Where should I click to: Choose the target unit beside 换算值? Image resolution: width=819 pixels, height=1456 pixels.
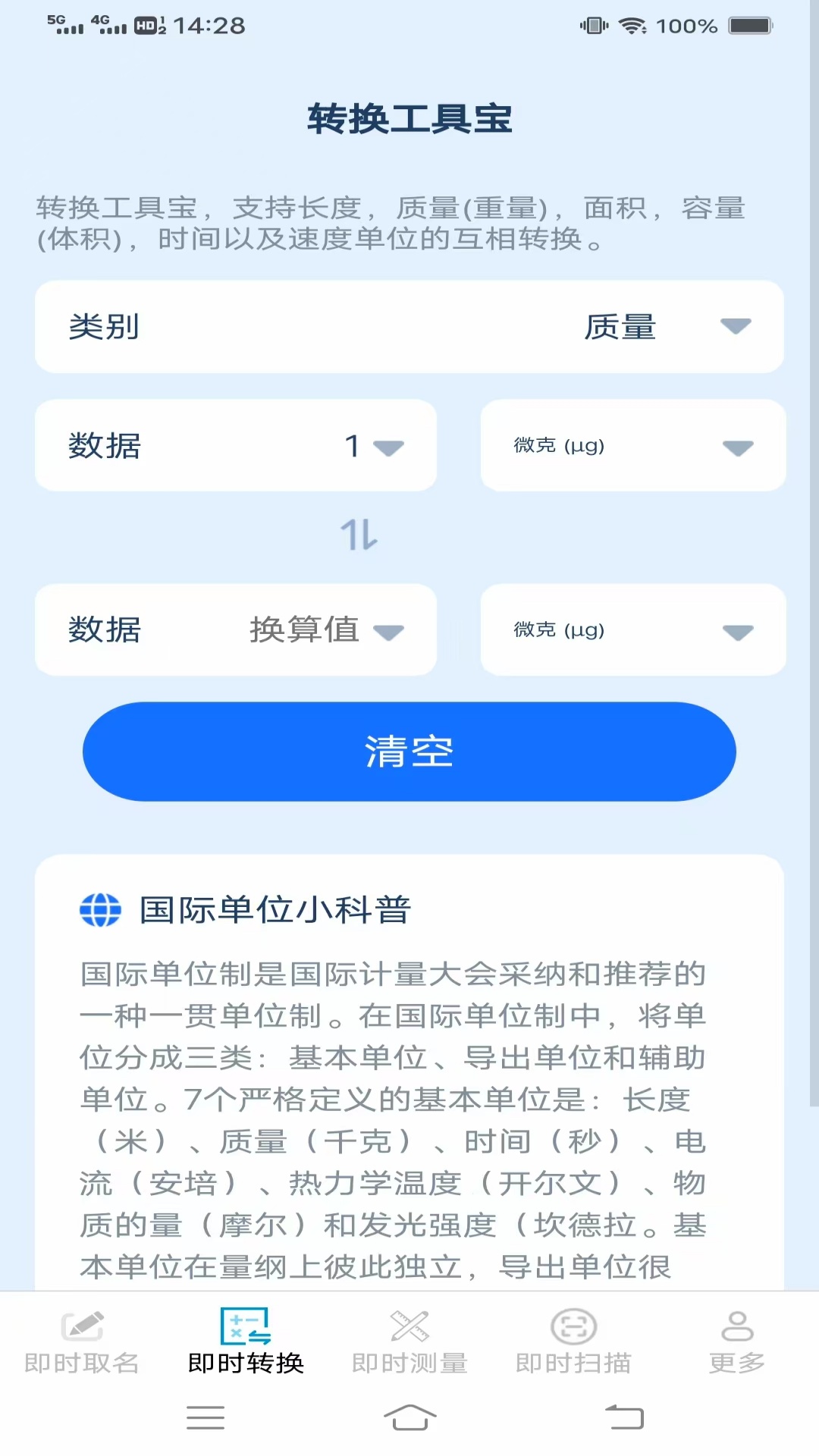click(633, 629)
